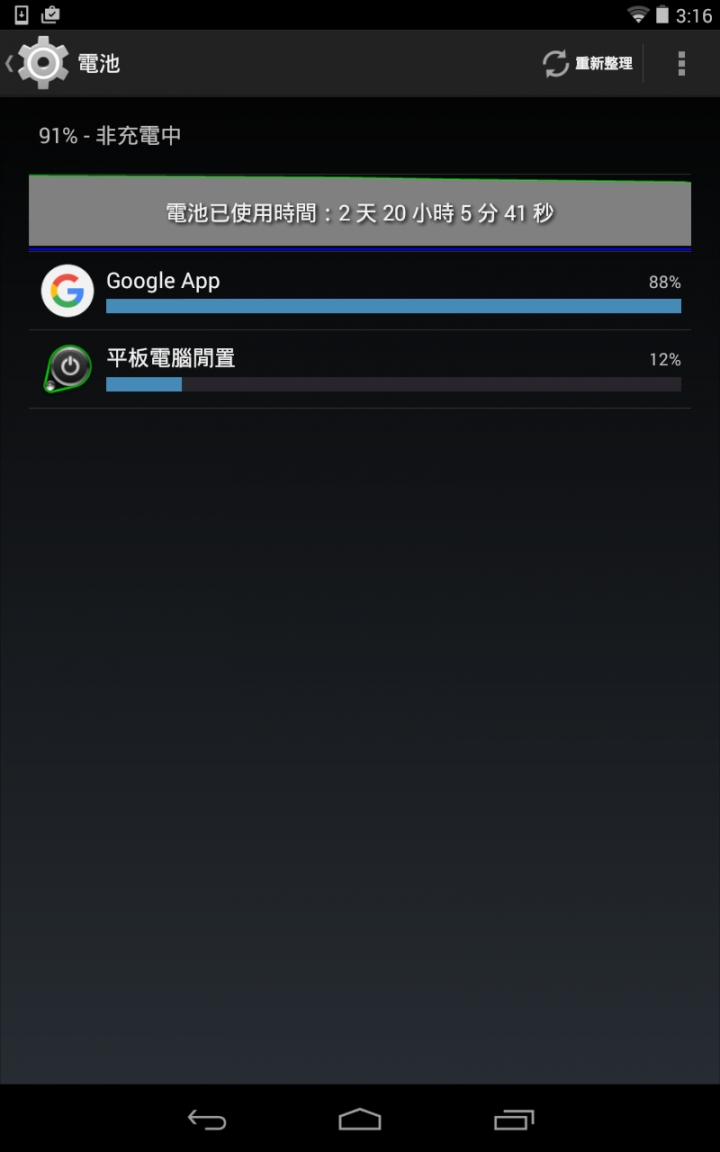Open the overflow menu
Screen dimensions: 720x1152
click(x=681, y=63)
